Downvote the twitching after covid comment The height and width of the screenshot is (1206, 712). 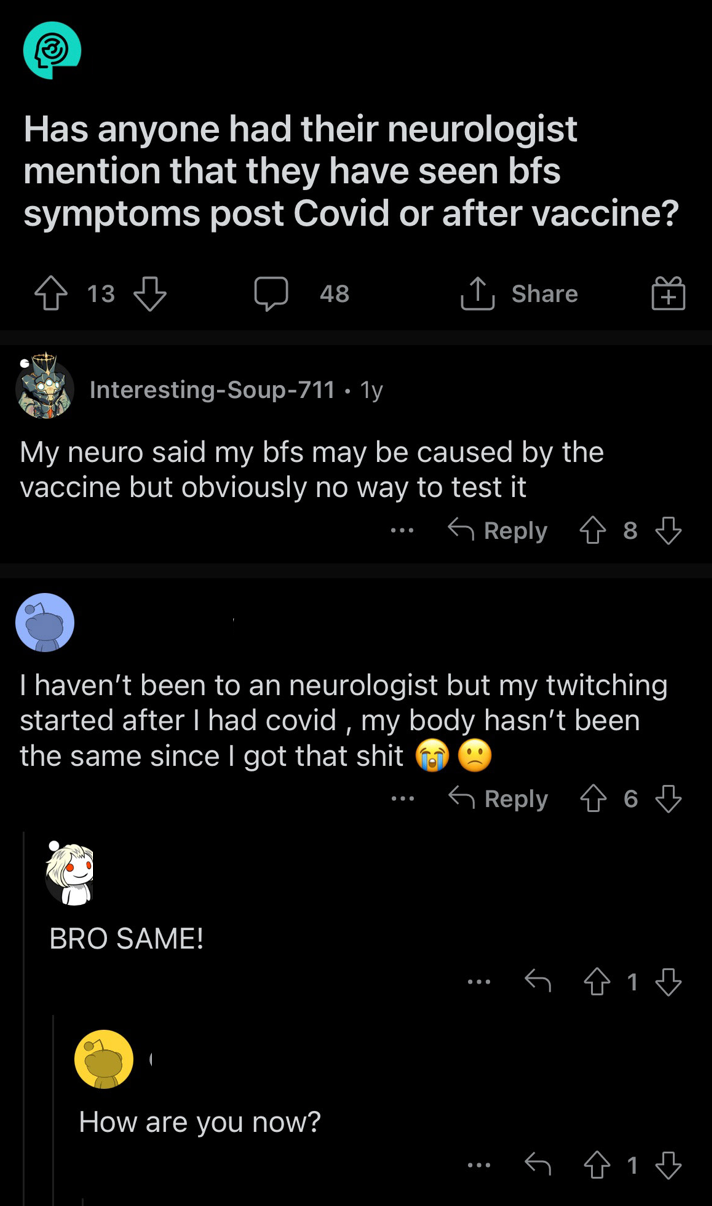pos(667,798)
